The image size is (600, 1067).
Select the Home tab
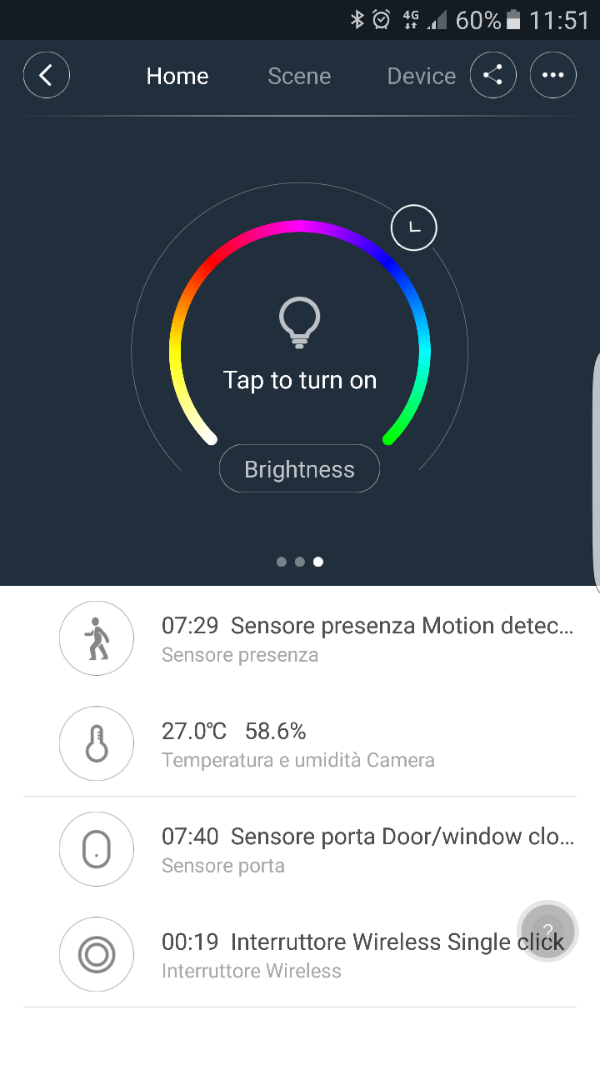coord(177,76)
